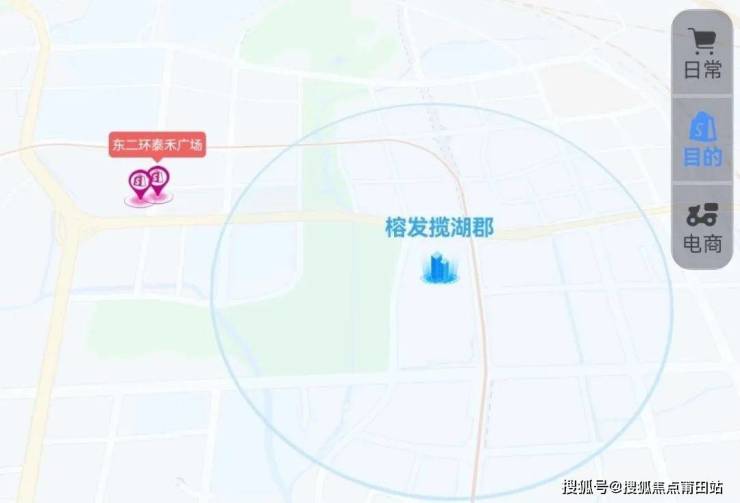The width and height of the screenshot is (740, 503).
Task: Switch to the 日常 category tab
Action: [x=702, y=53]
